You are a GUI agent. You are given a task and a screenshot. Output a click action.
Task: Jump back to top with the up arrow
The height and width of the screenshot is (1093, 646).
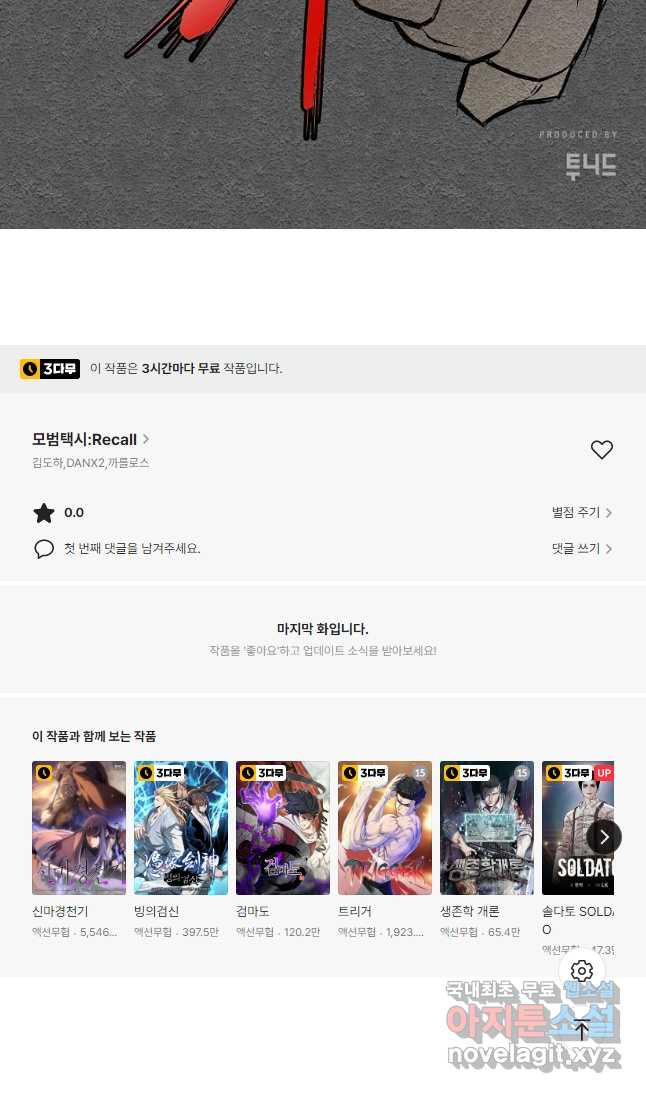coord(583,1030)
